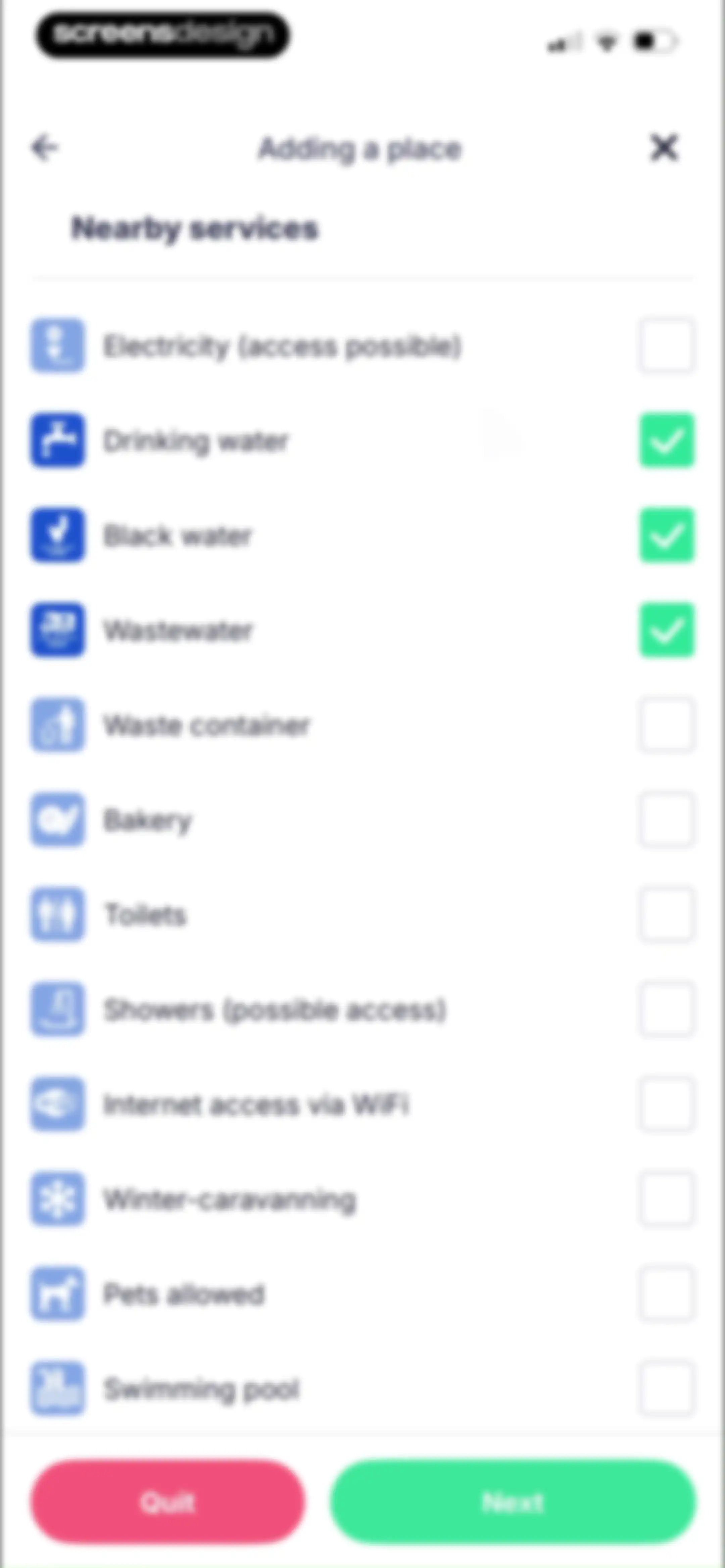The height and width of the screenshot is (1568, 725).
Task: Tick the Bakery checkbox
Action: click(x=666, y=820)
